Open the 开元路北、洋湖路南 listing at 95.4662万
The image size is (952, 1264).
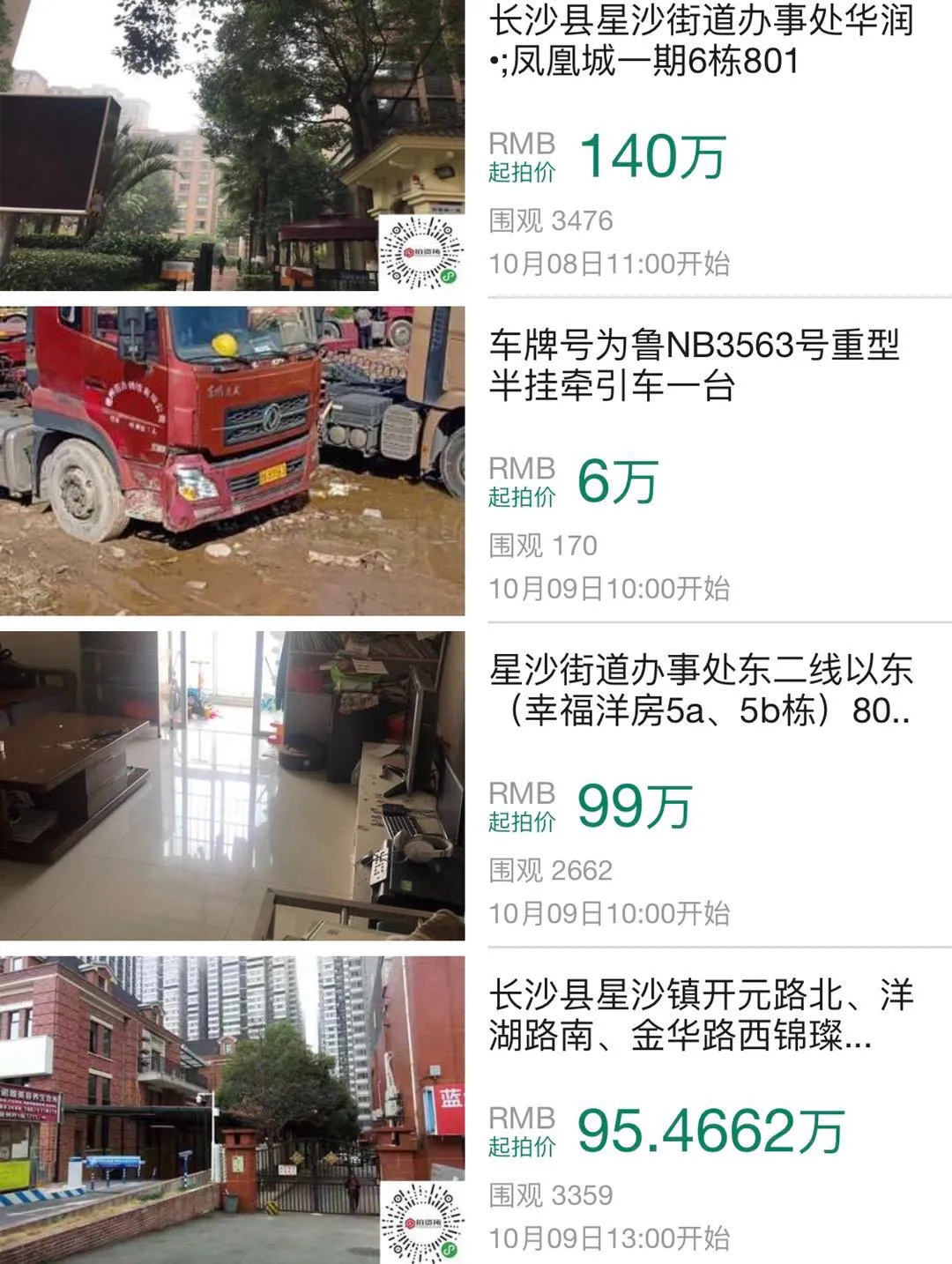coord(701,1015)
